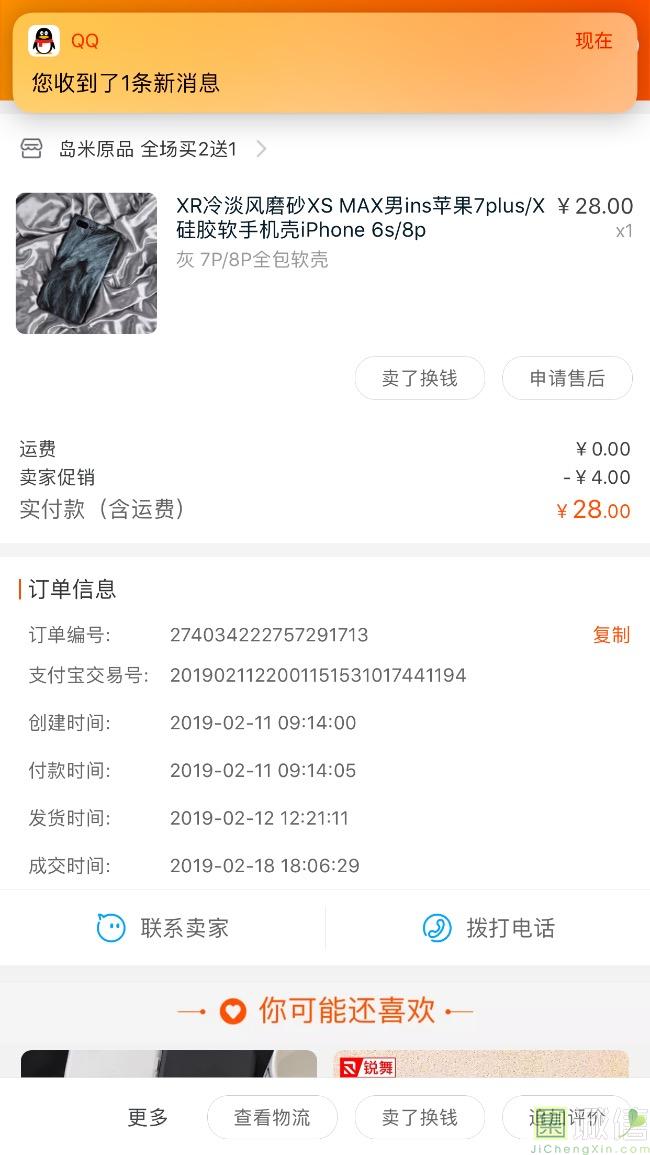Contact the seller via 联系卖家

point(163,928)
